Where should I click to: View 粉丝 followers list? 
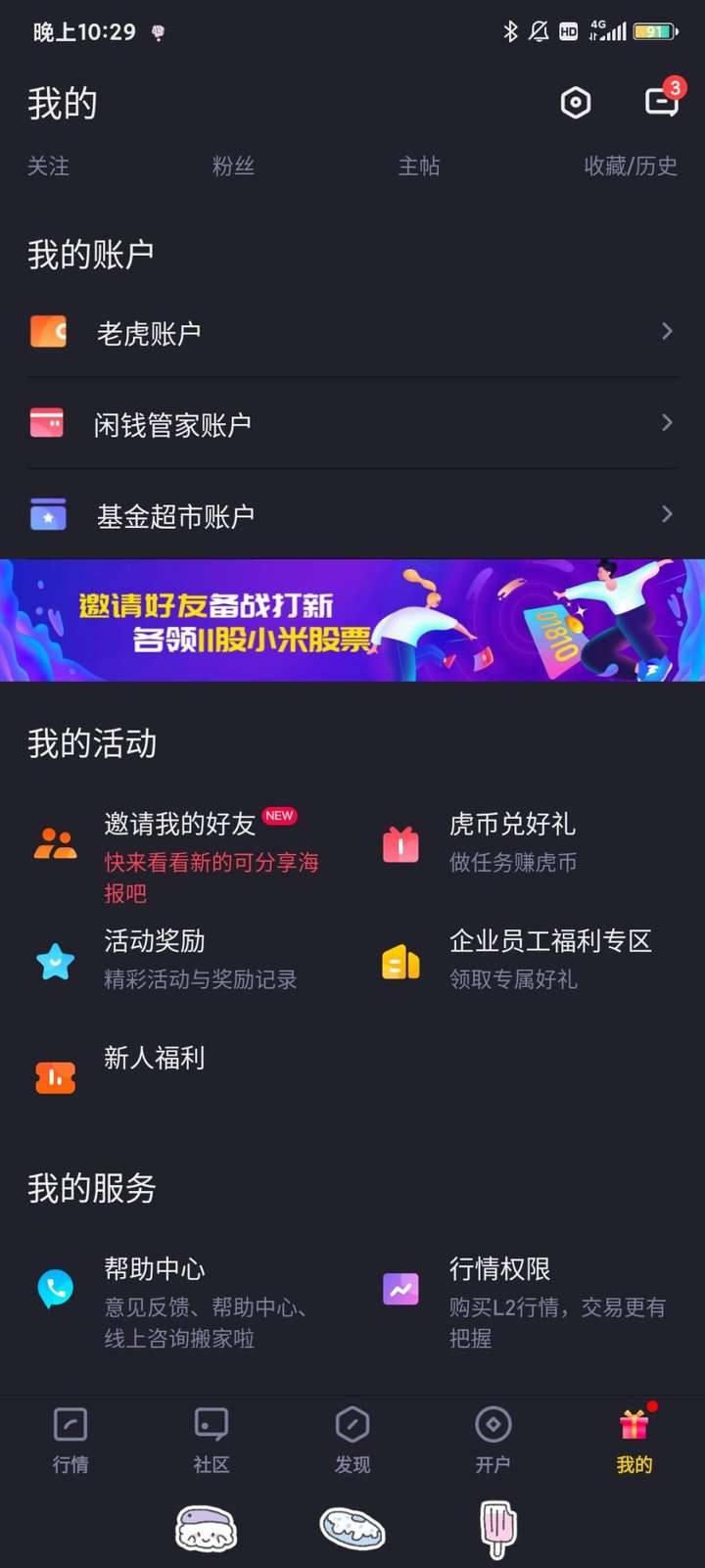[233, 166]
